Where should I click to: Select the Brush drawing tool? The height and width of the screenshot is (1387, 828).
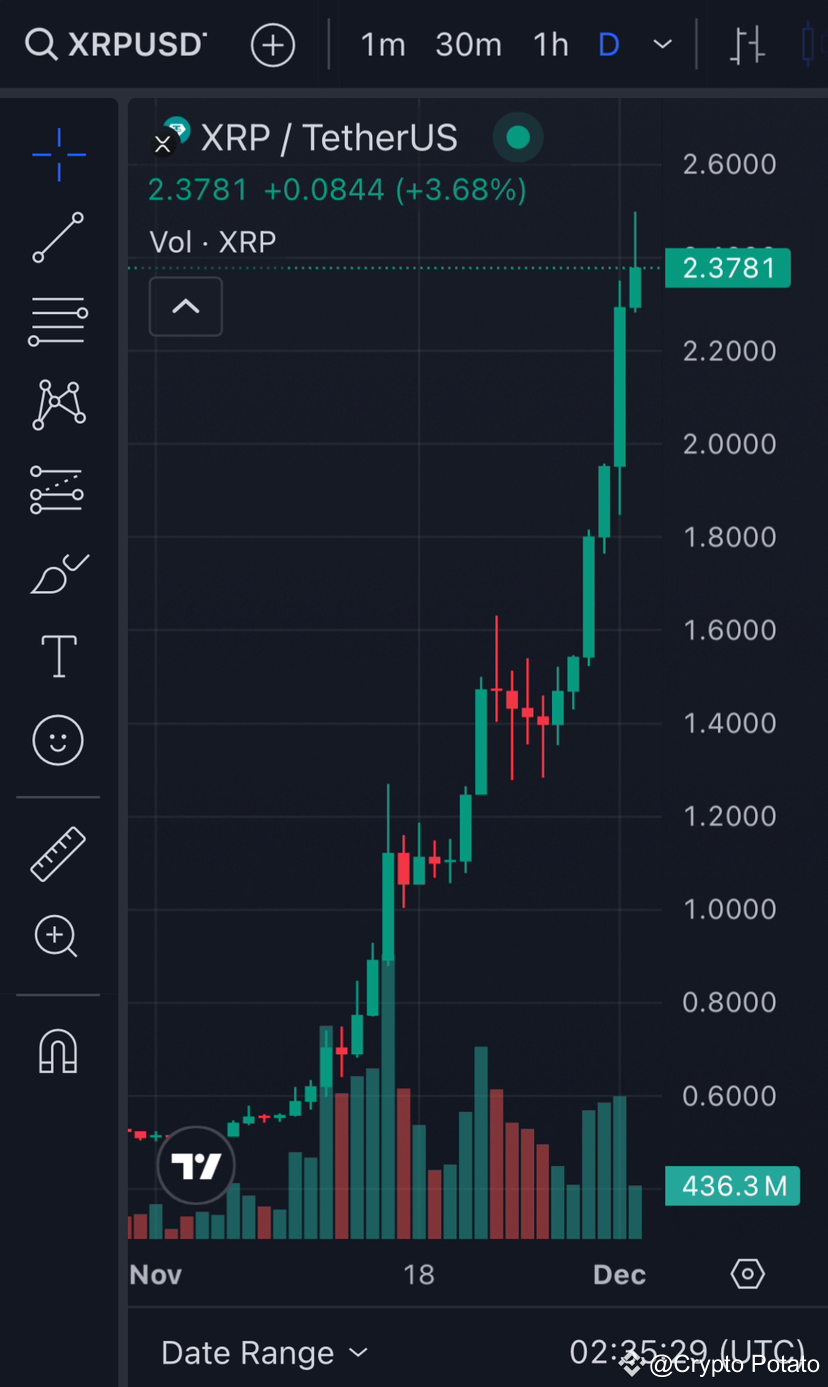57,573
